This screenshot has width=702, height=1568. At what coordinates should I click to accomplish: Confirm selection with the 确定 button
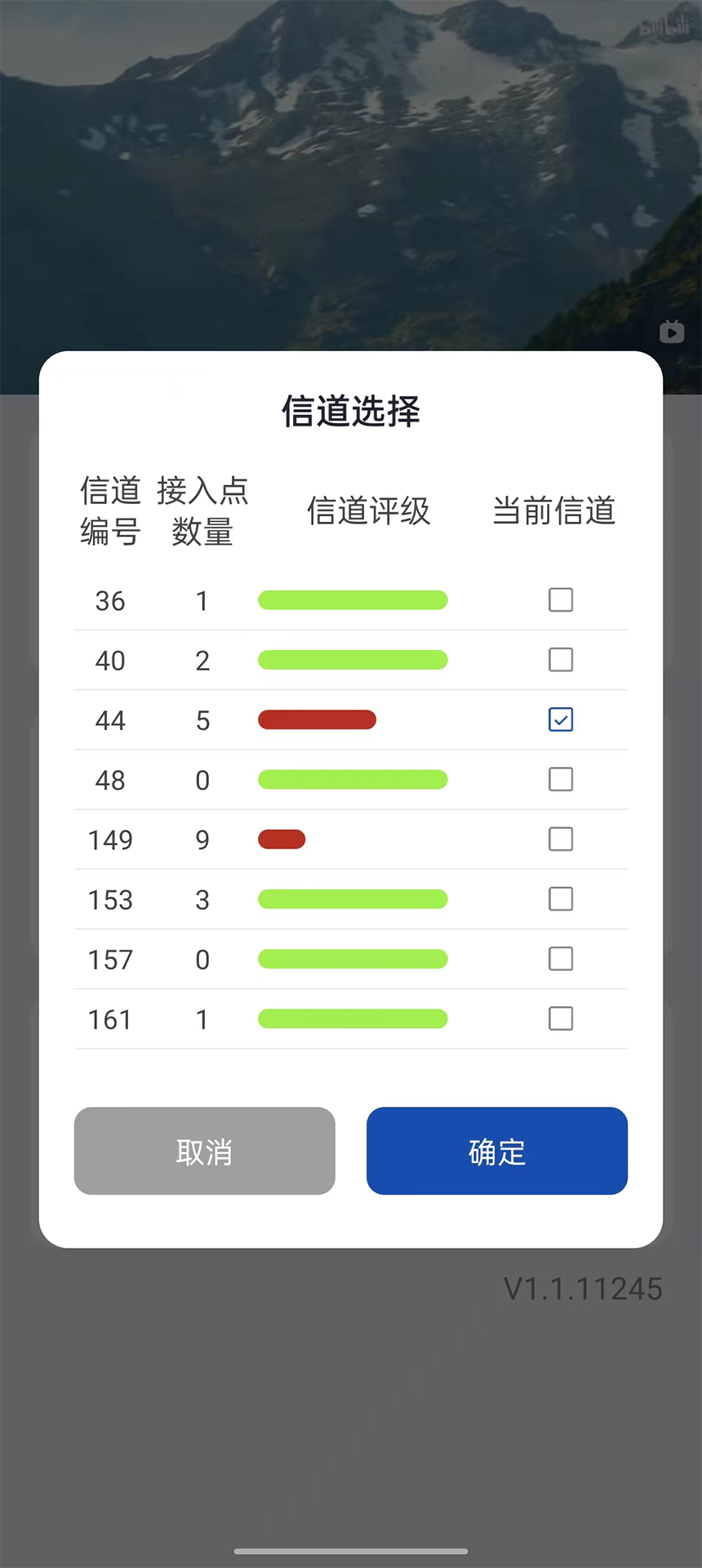[x=496, y=1151]
